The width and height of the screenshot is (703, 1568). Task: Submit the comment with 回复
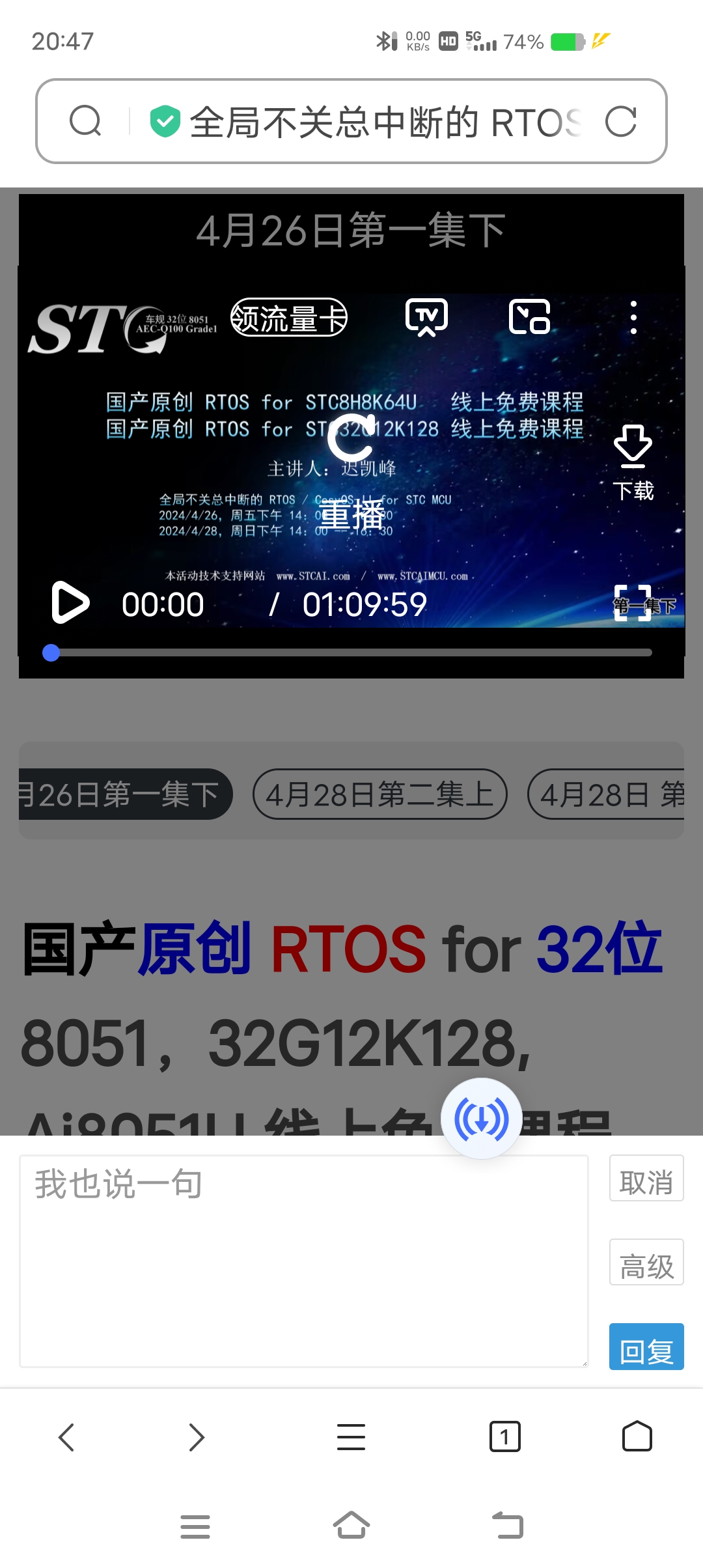pos(646,1347)
